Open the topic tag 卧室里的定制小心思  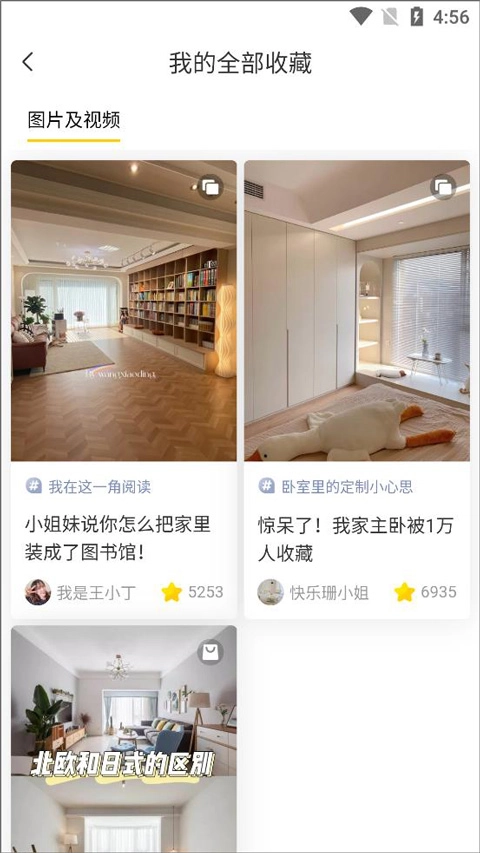[x=335, y=486]
